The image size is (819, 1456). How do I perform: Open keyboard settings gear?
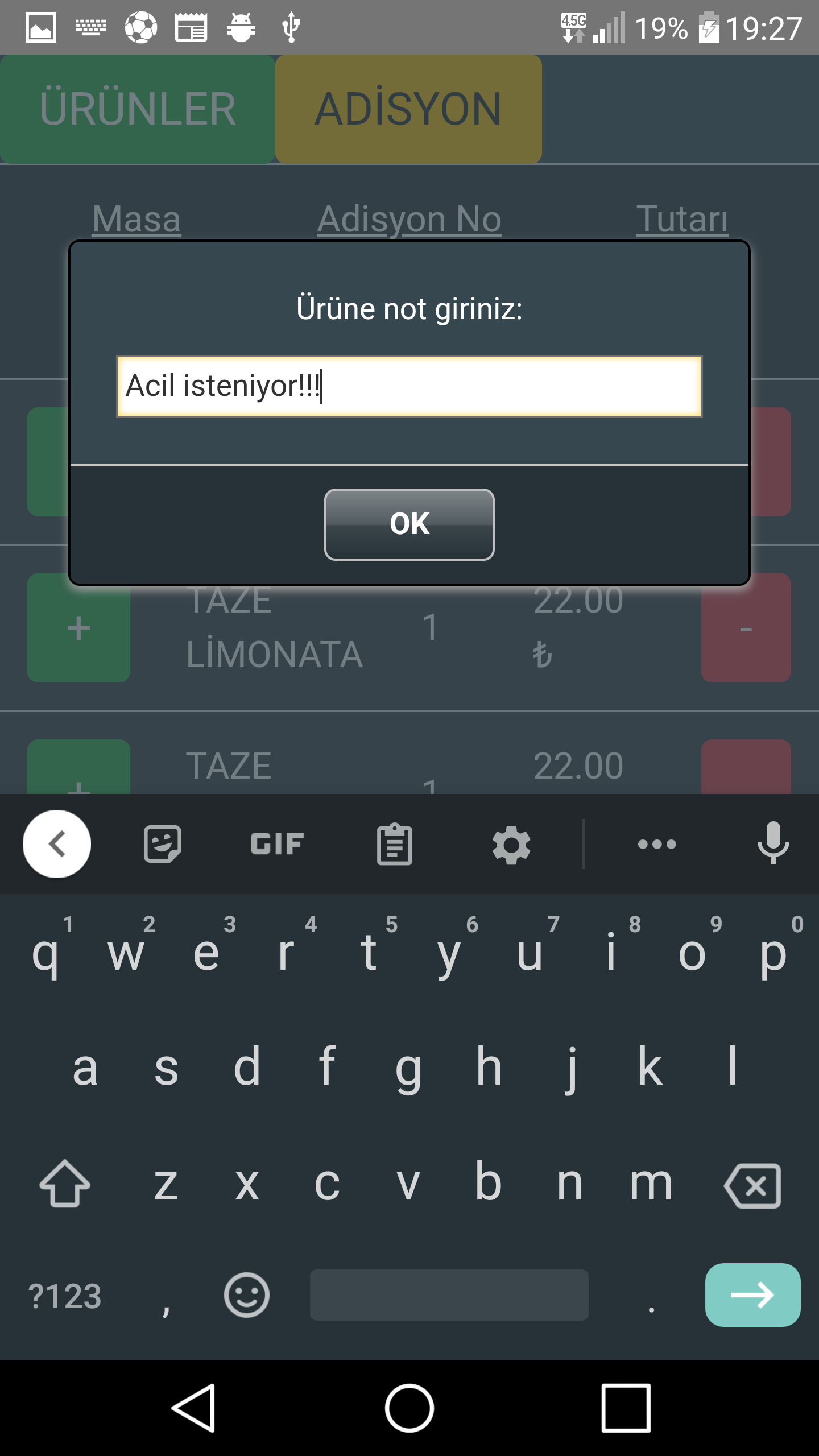(x=511, y=845)
